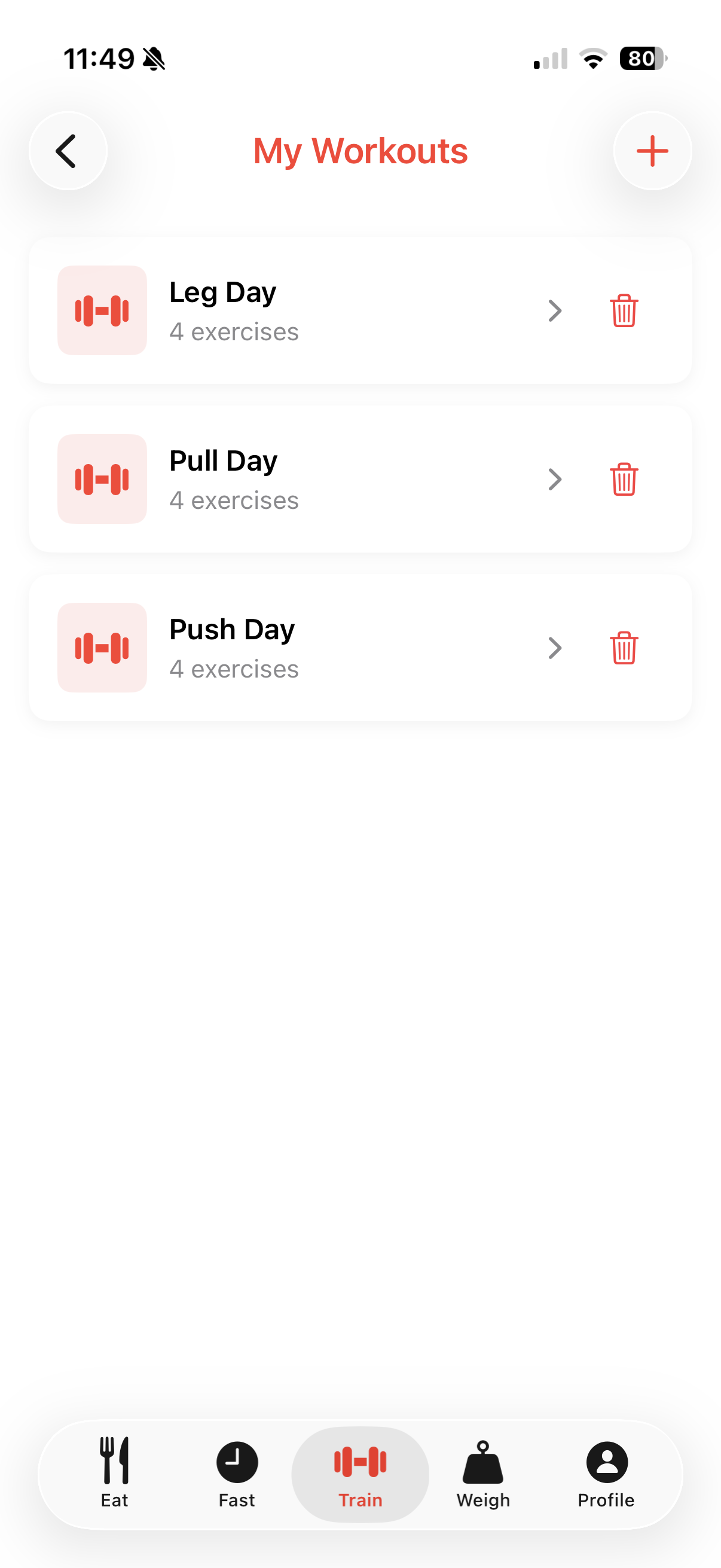Image resolution: width=721 pixels, height=1568 pixels.
Task: Delete the Leg Day workout
Action: click(623, 310)
